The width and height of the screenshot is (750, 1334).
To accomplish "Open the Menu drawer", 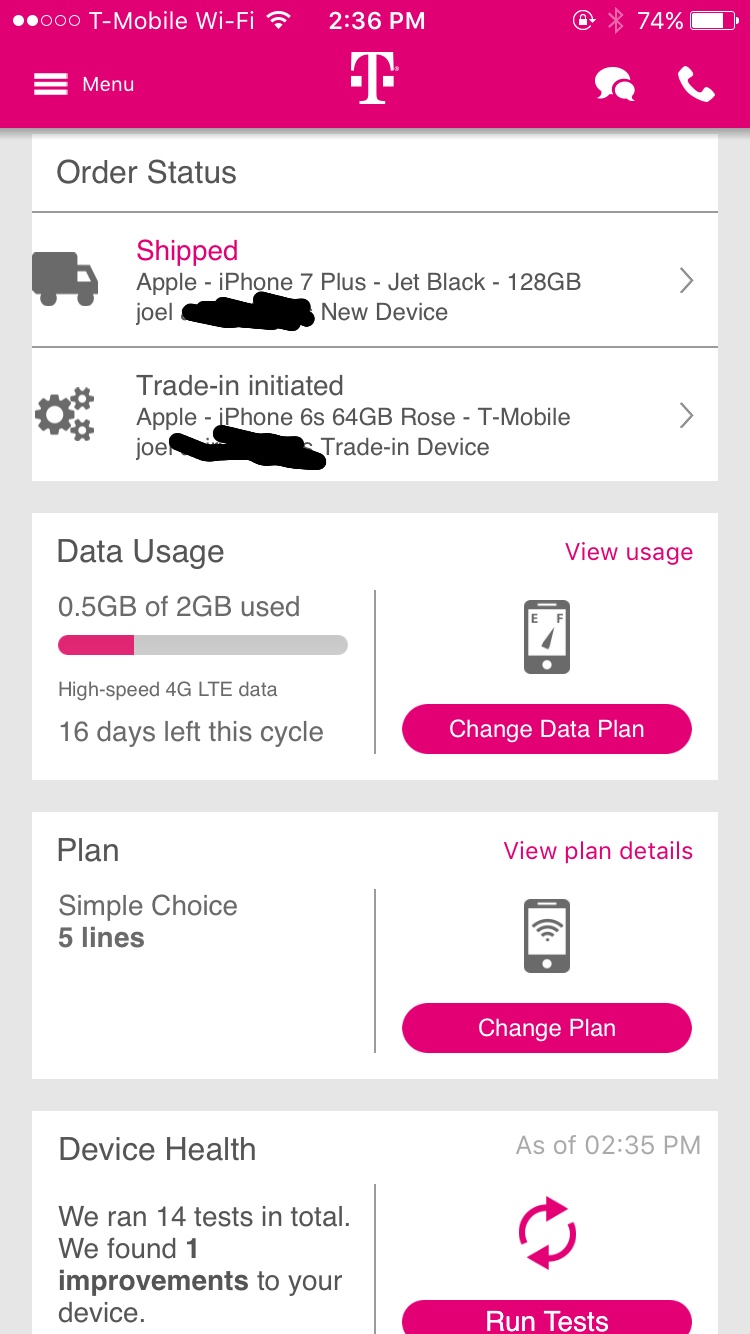I will pos(84,85).
